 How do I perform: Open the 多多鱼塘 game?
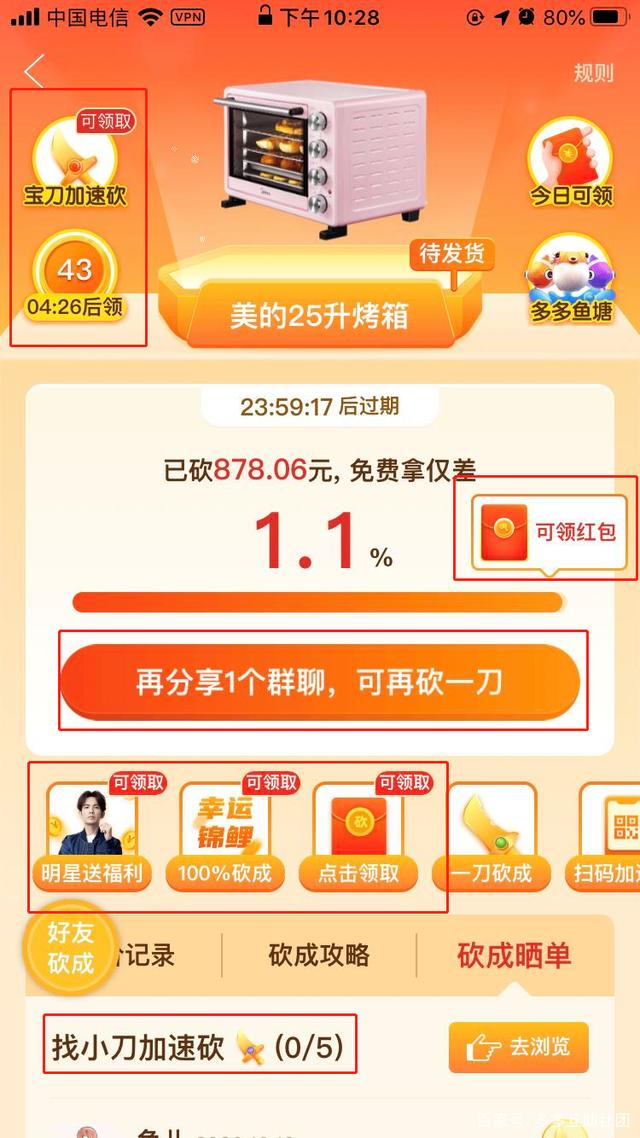tap(571, 282)
